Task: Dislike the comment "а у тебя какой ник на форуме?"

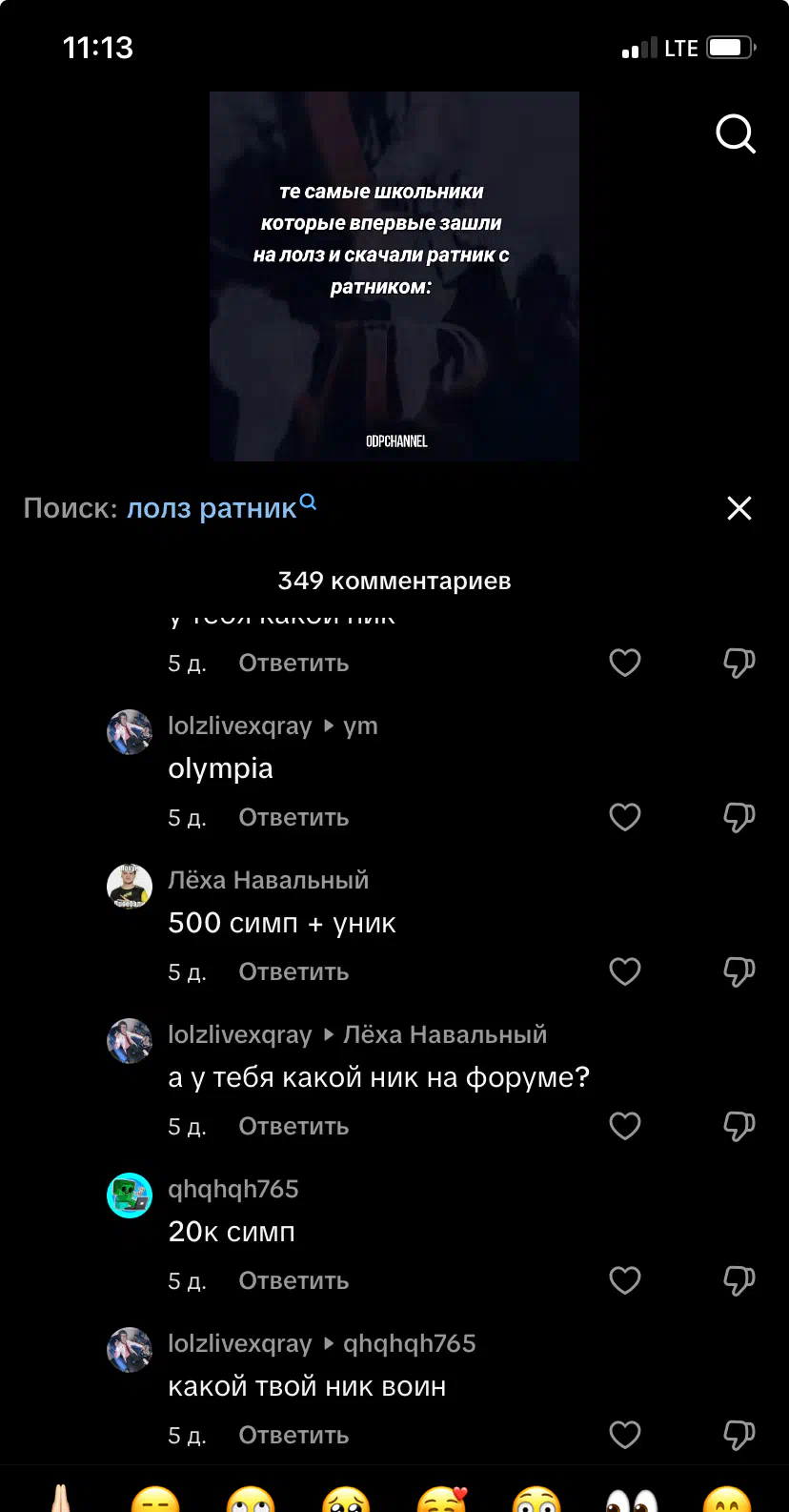Action: [x=739, y=1126]
